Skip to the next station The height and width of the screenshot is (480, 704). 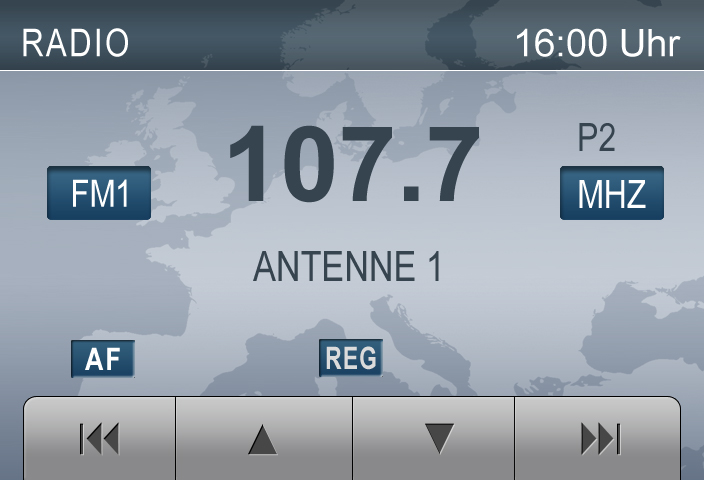tap(599, 438)
